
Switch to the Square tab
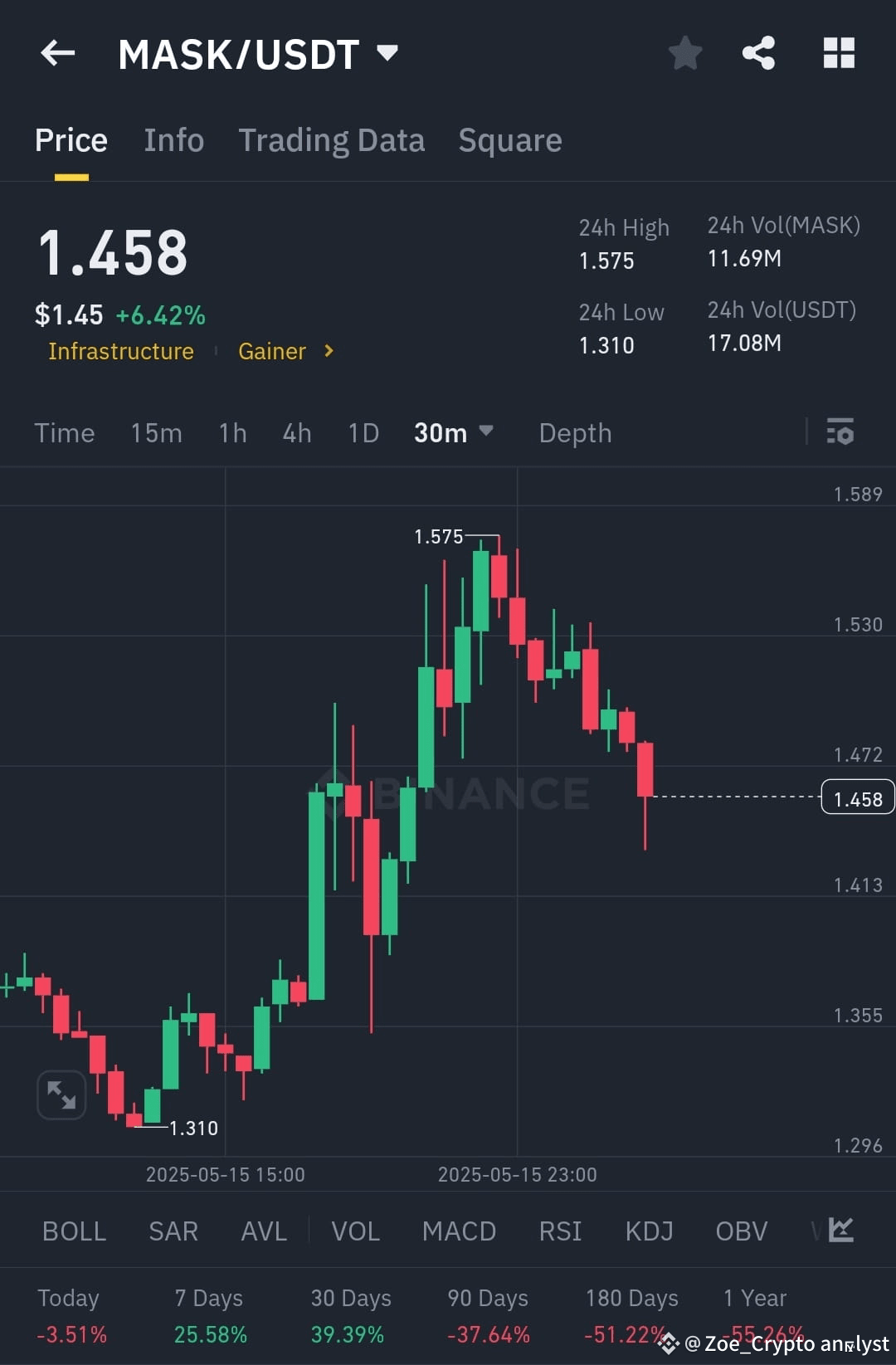pos(509,139)
